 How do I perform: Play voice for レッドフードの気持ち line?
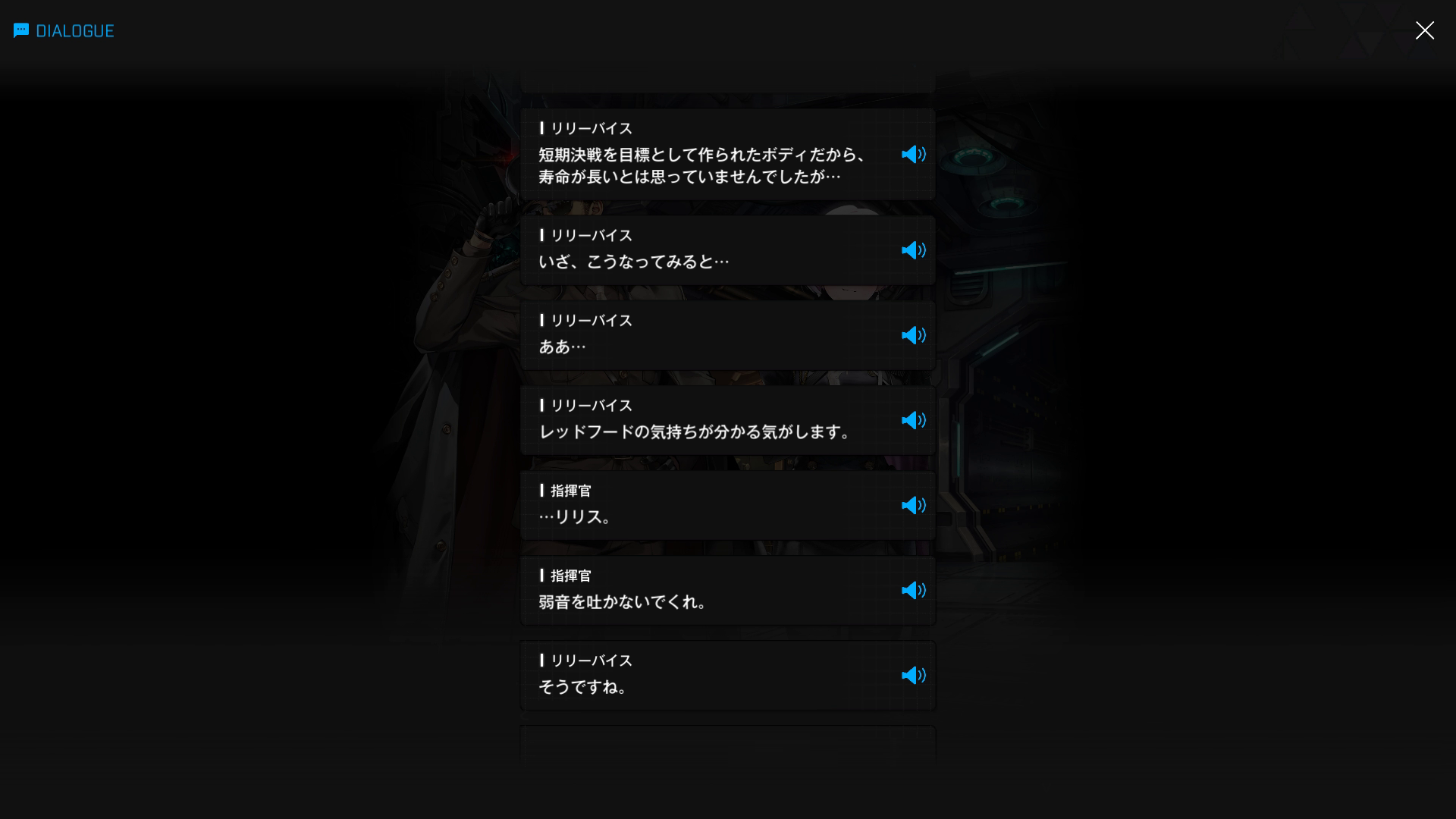(913, 420)
